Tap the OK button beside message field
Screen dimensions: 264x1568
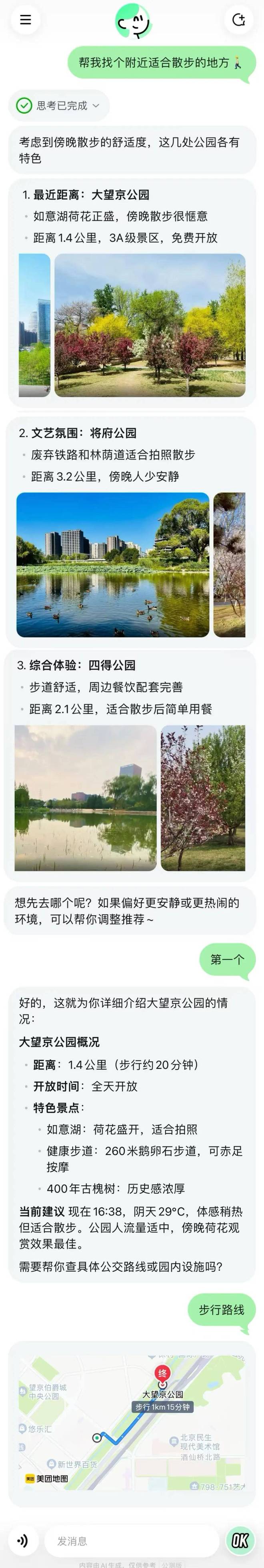pos(240,1541)
